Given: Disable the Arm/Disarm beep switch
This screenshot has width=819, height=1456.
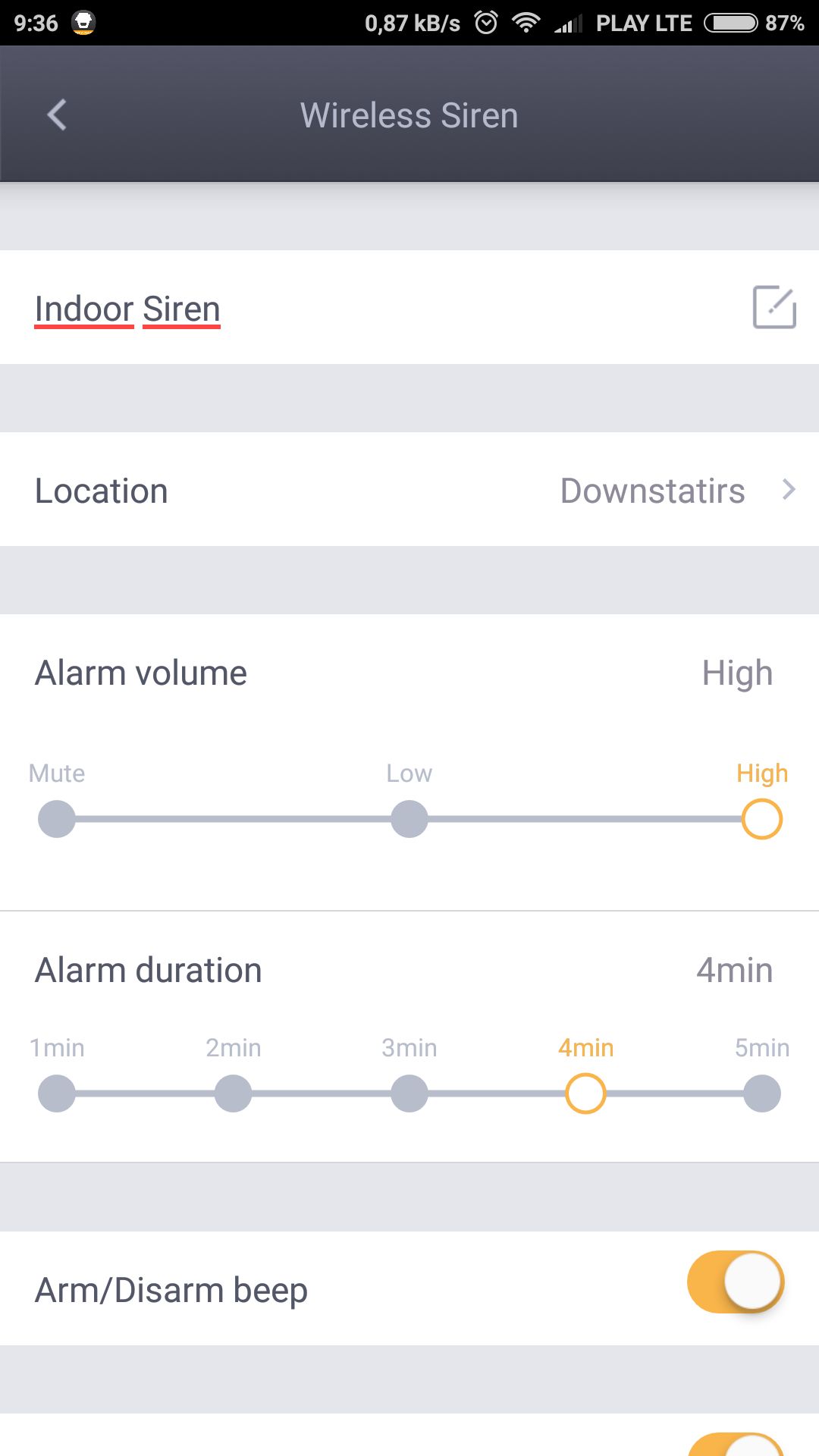Looking at the screenshot, I should pos(735,1282).
